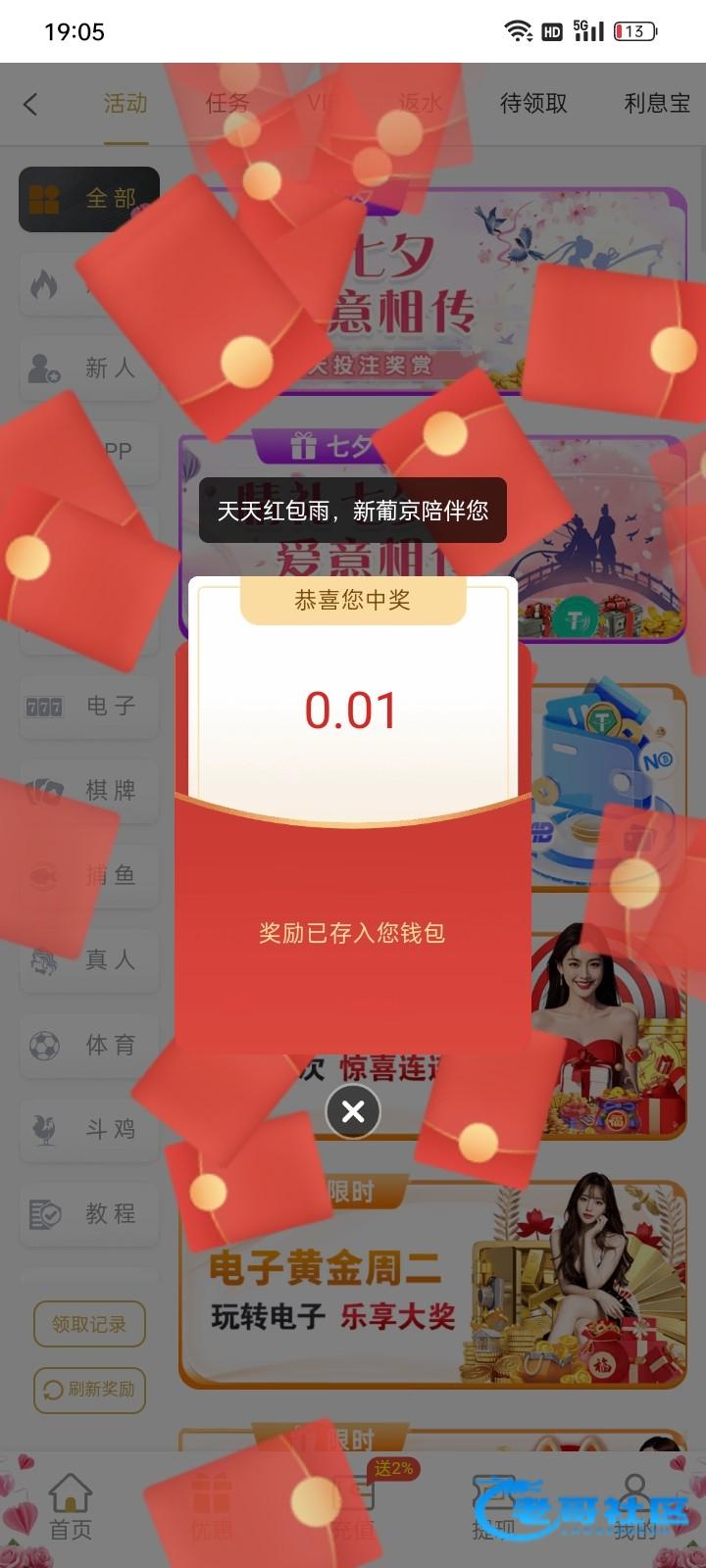Viewport: 706px width, 1568px height.
Task: Select the 全部 category
Action: click(x=89, y=199)
